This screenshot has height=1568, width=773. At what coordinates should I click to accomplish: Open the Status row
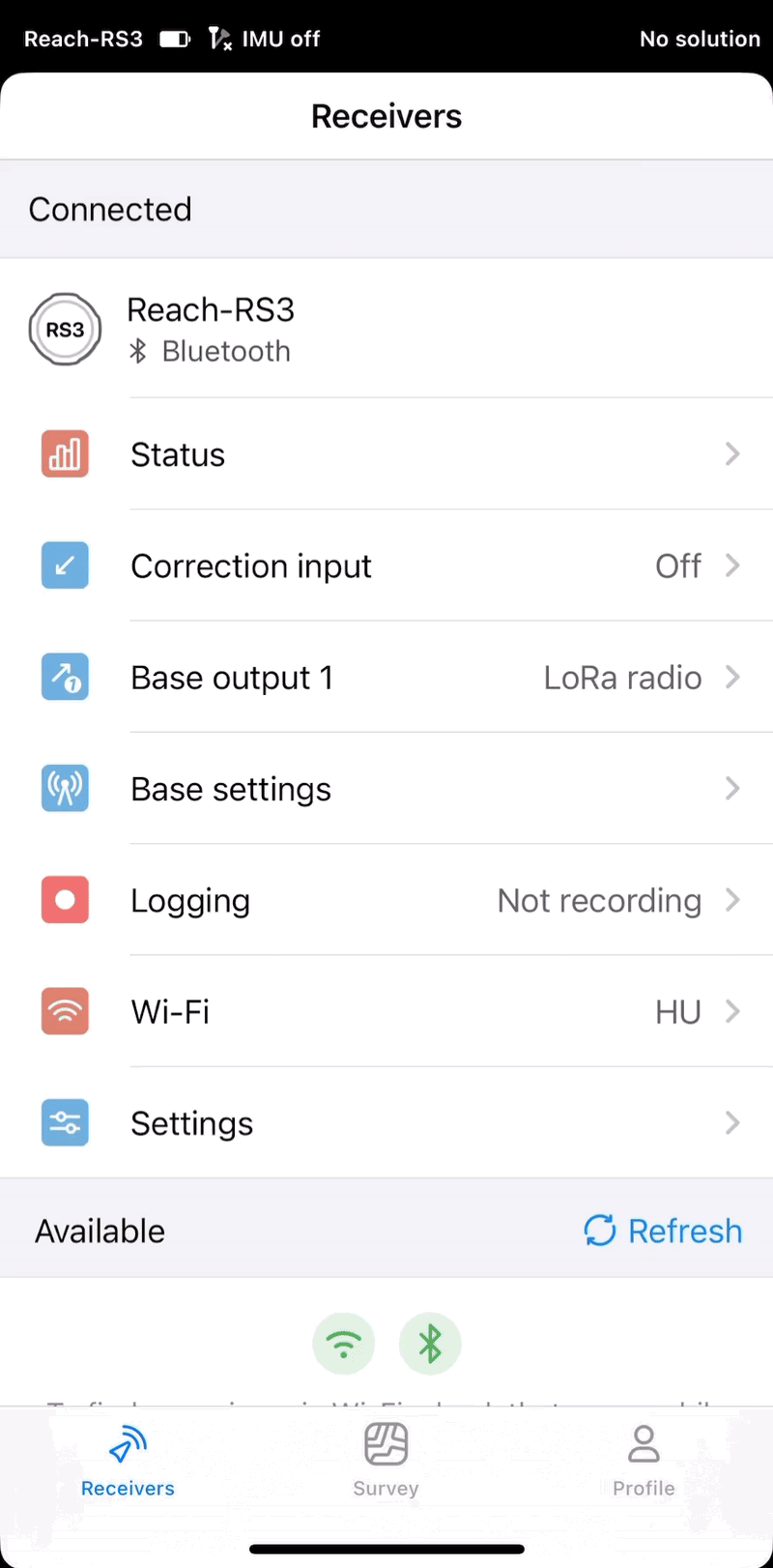click(386, 454)
